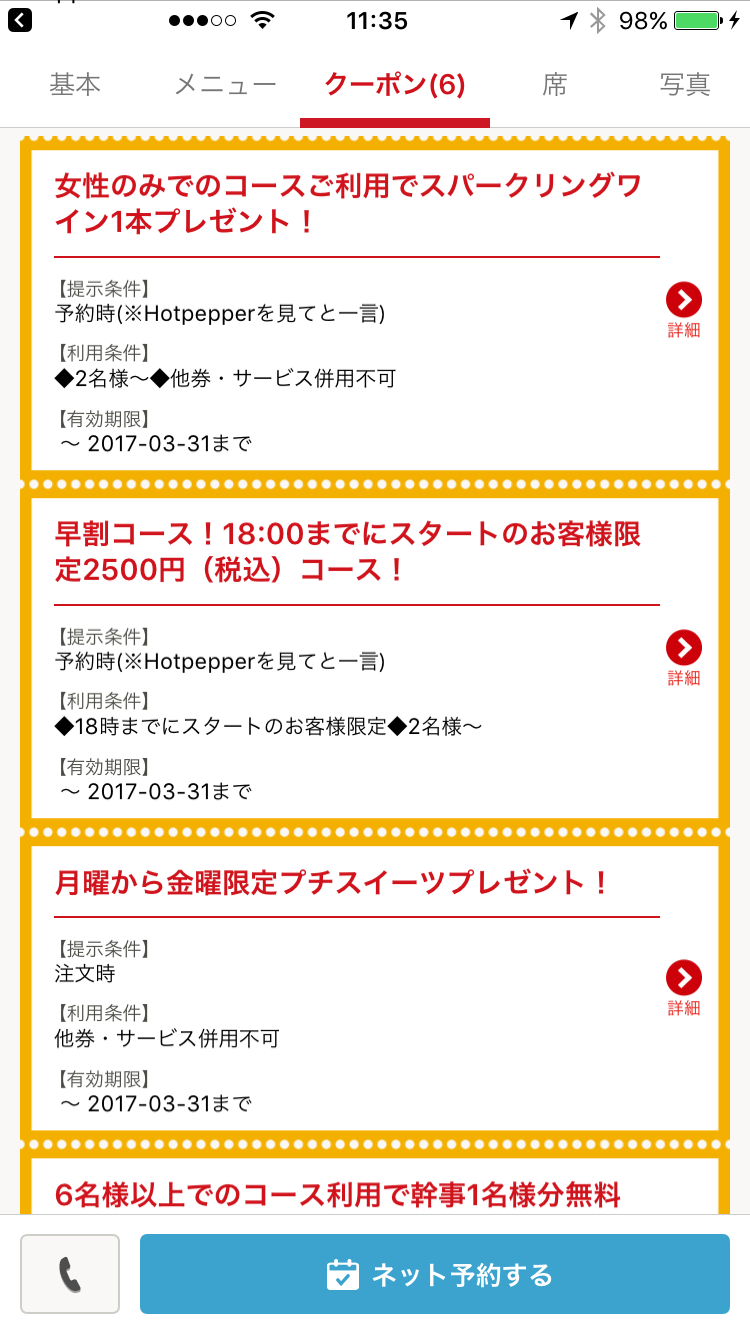The width and height of the screenshot is (750, 1334).
Task: Switch to the 基本 tab
Action: pos(75,85)
